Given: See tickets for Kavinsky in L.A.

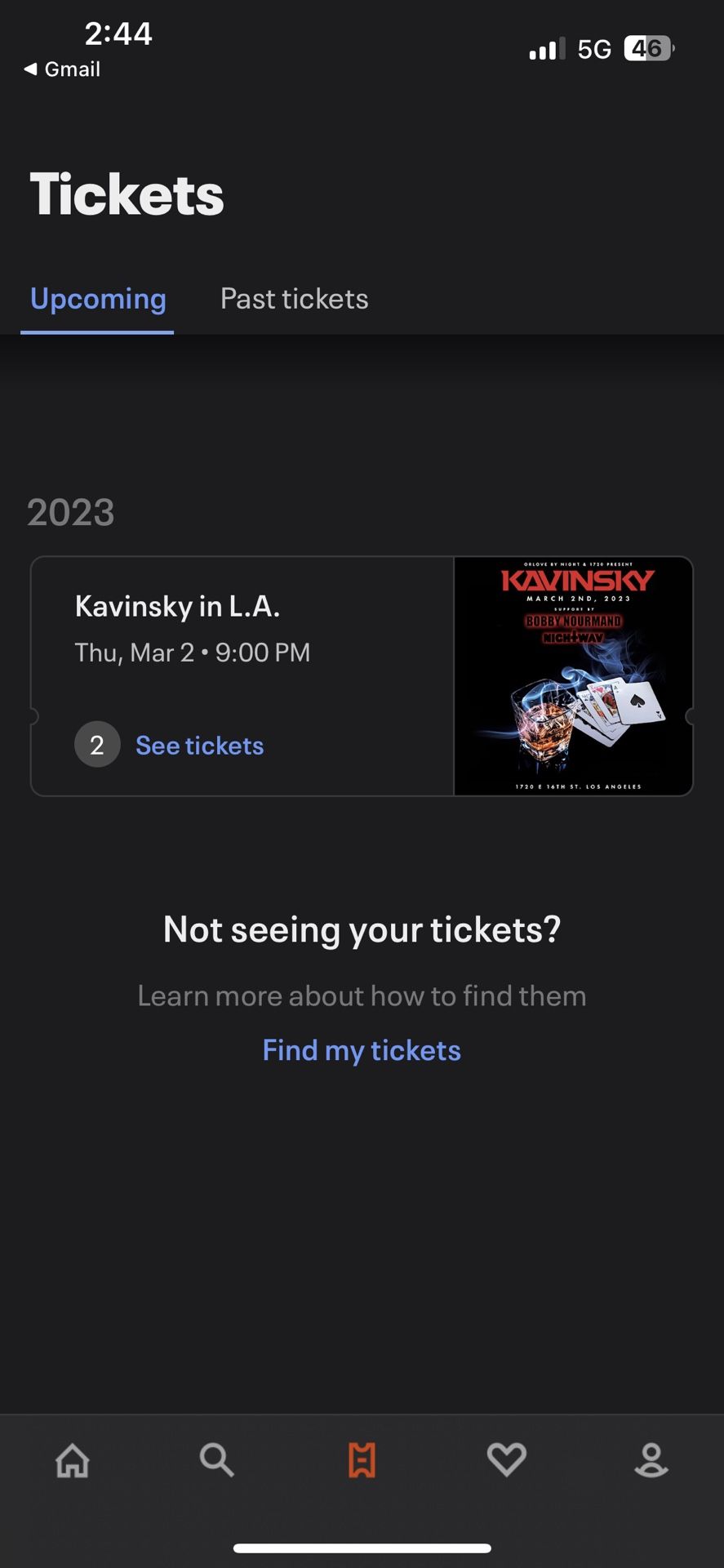Looking at the screenshot, I should [199, 746].
